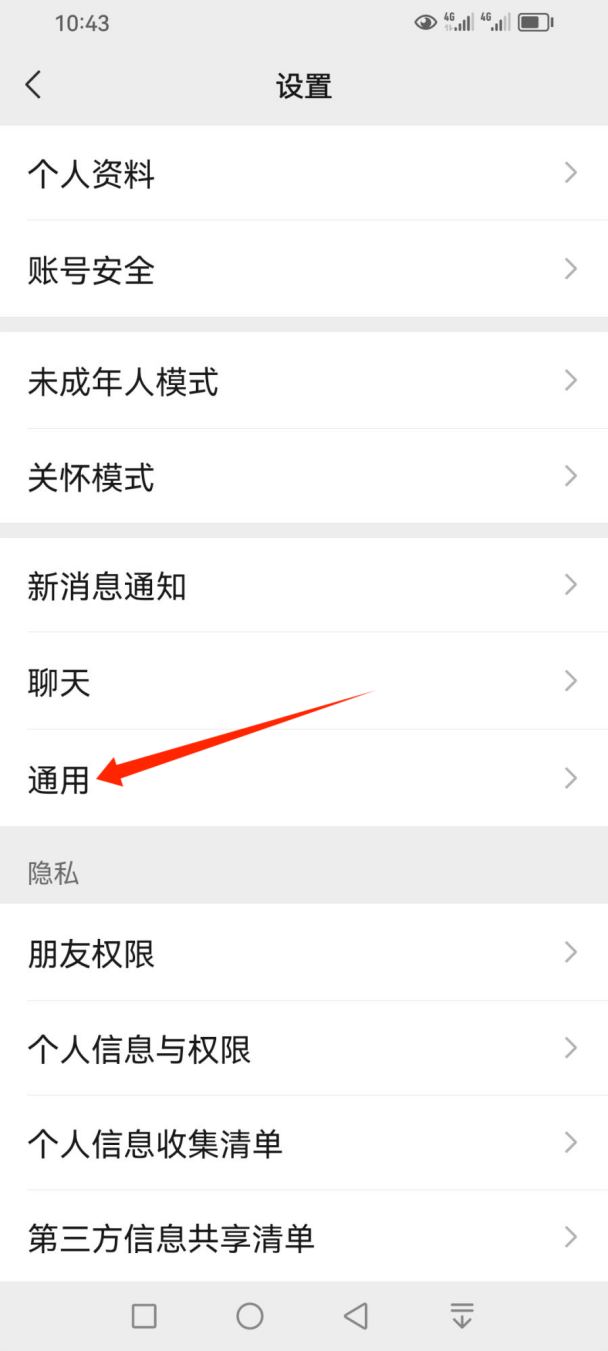Open 关怀模式
The width and height of the screenshot is (608, 1351).
point(304,477)
